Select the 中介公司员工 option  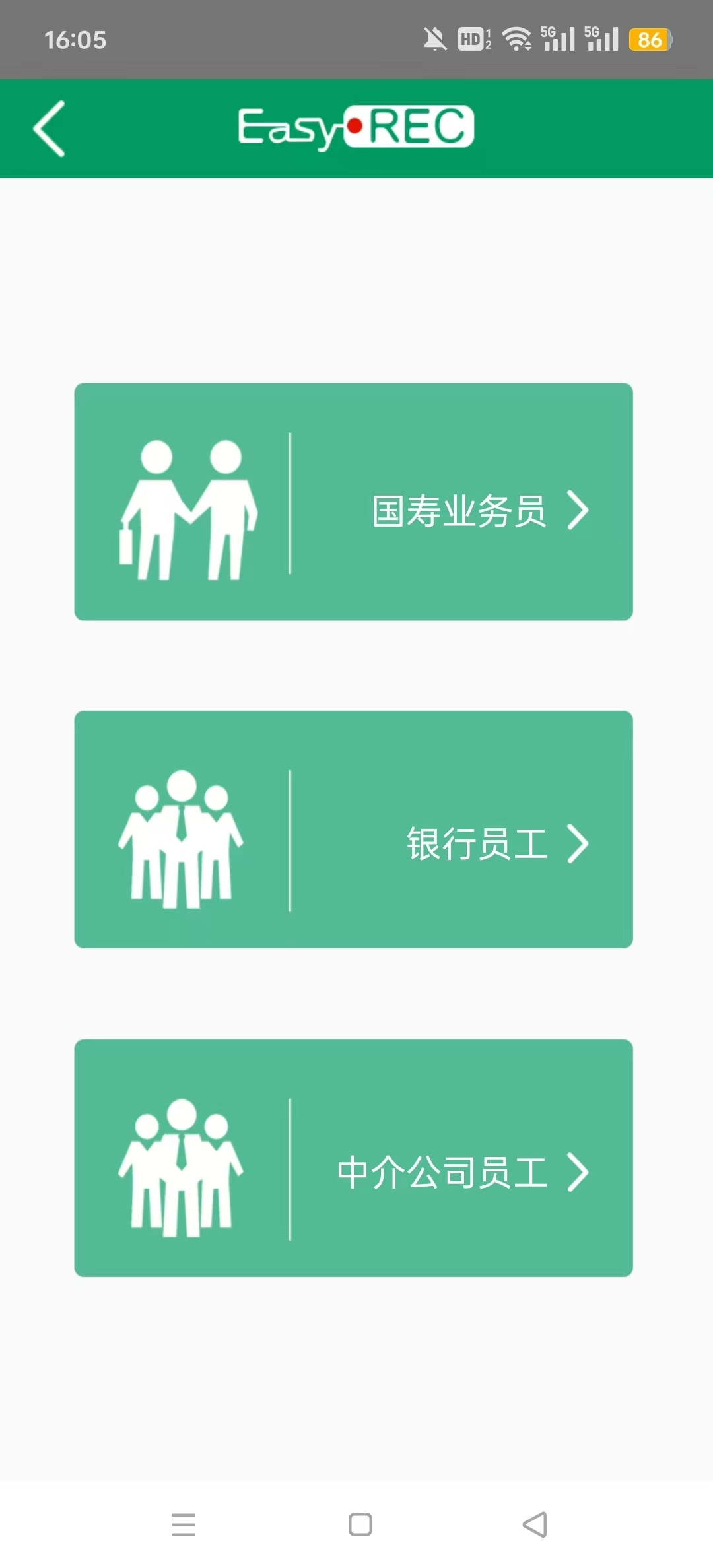pos(442,1172)
